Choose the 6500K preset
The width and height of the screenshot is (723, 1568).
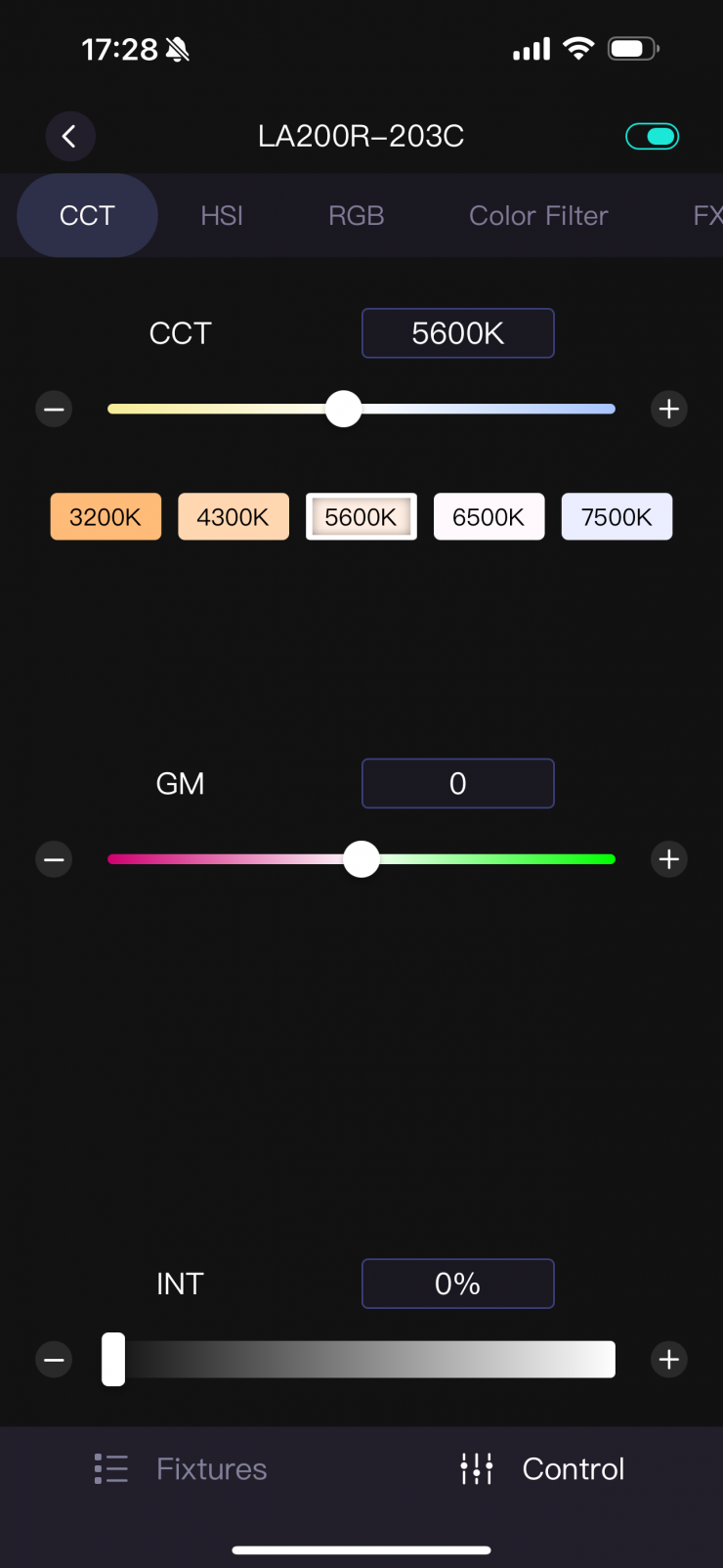point(489,517)
